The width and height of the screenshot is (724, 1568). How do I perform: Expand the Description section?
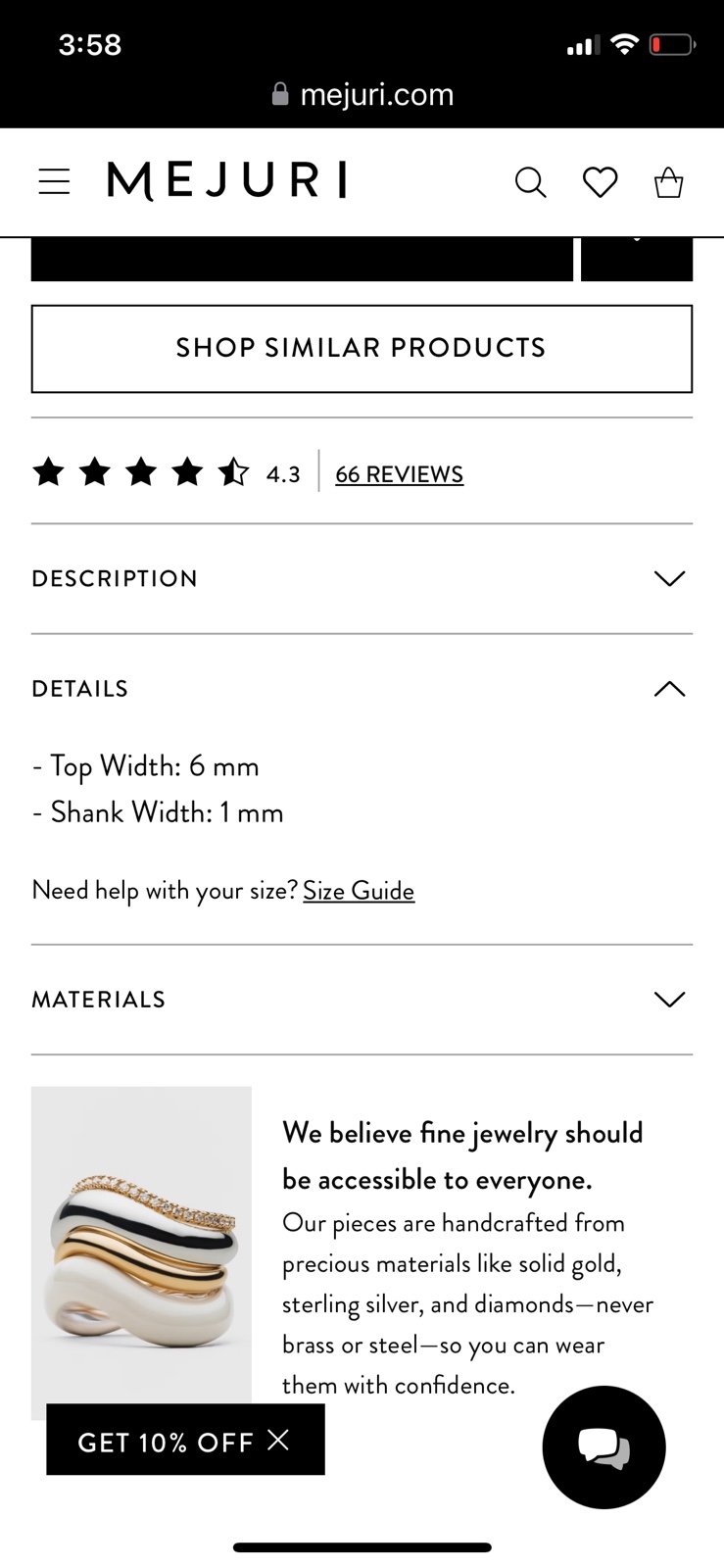coord(362,578)
